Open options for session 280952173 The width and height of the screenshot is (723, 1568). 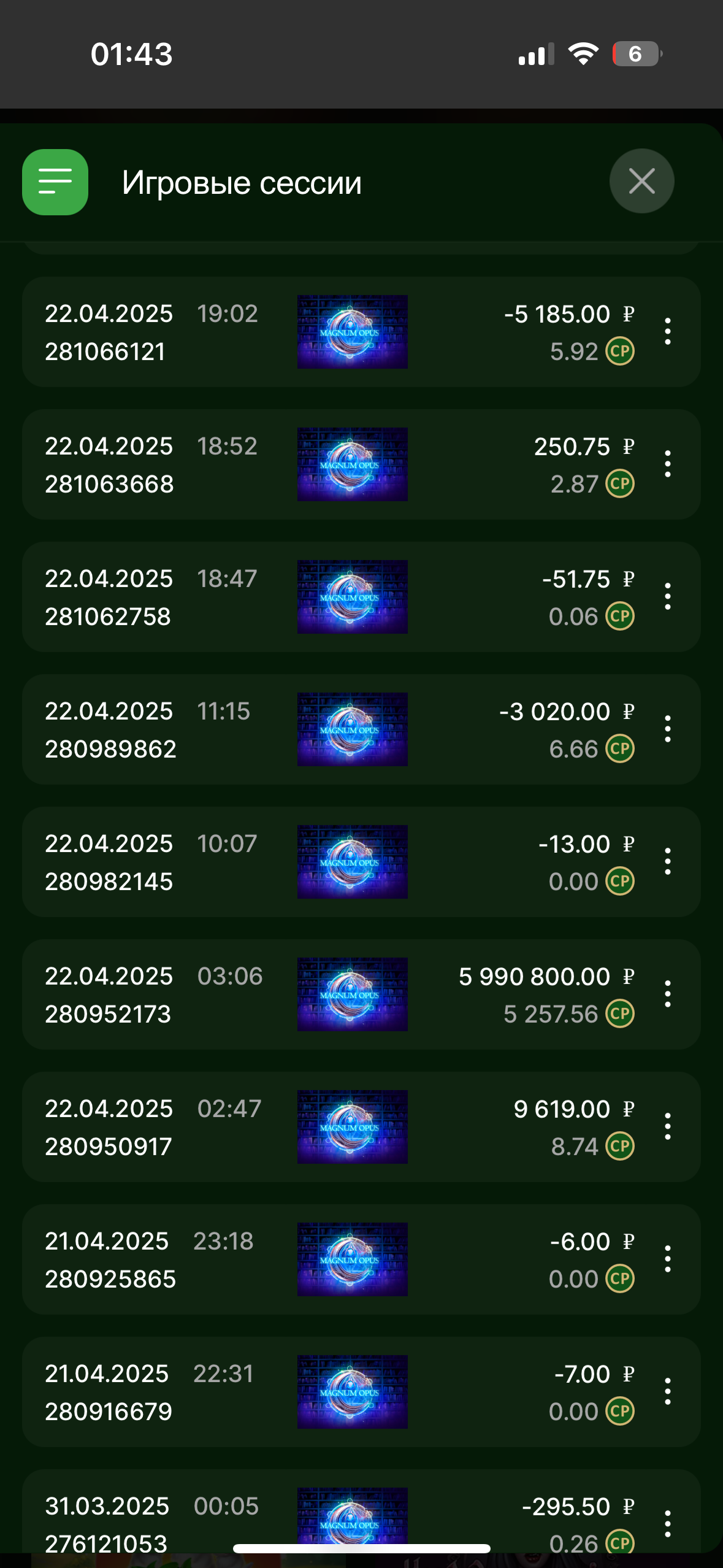pos(668,994)
